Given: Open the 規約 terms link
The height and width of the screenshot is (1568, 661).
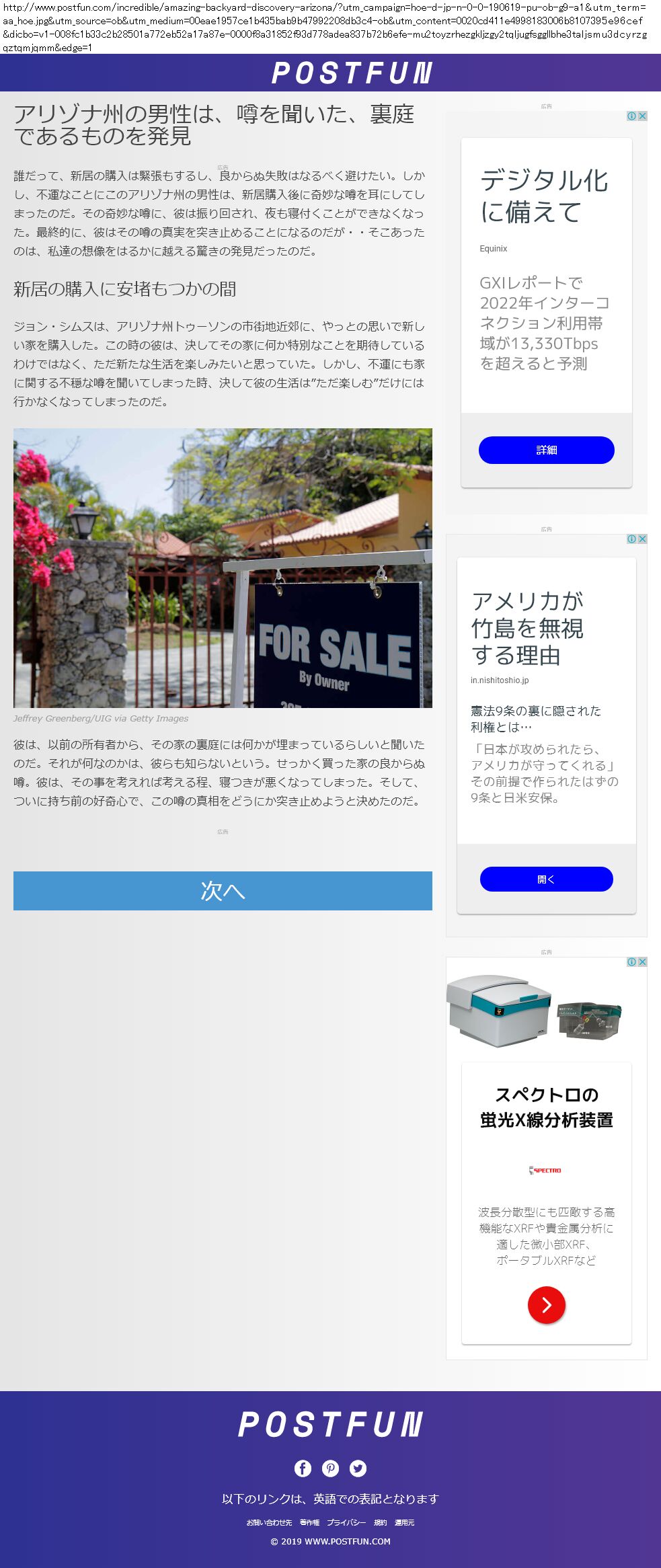Looking at the screenshot, I should (381, 1522).
